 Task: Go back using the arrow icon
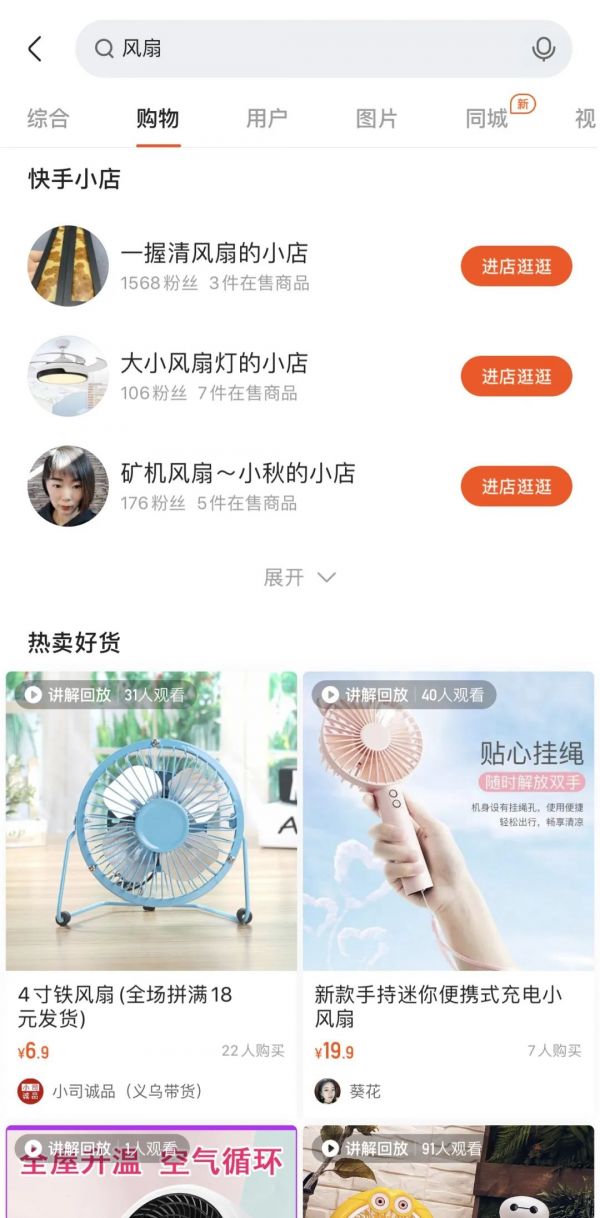[x=35, y=48]
